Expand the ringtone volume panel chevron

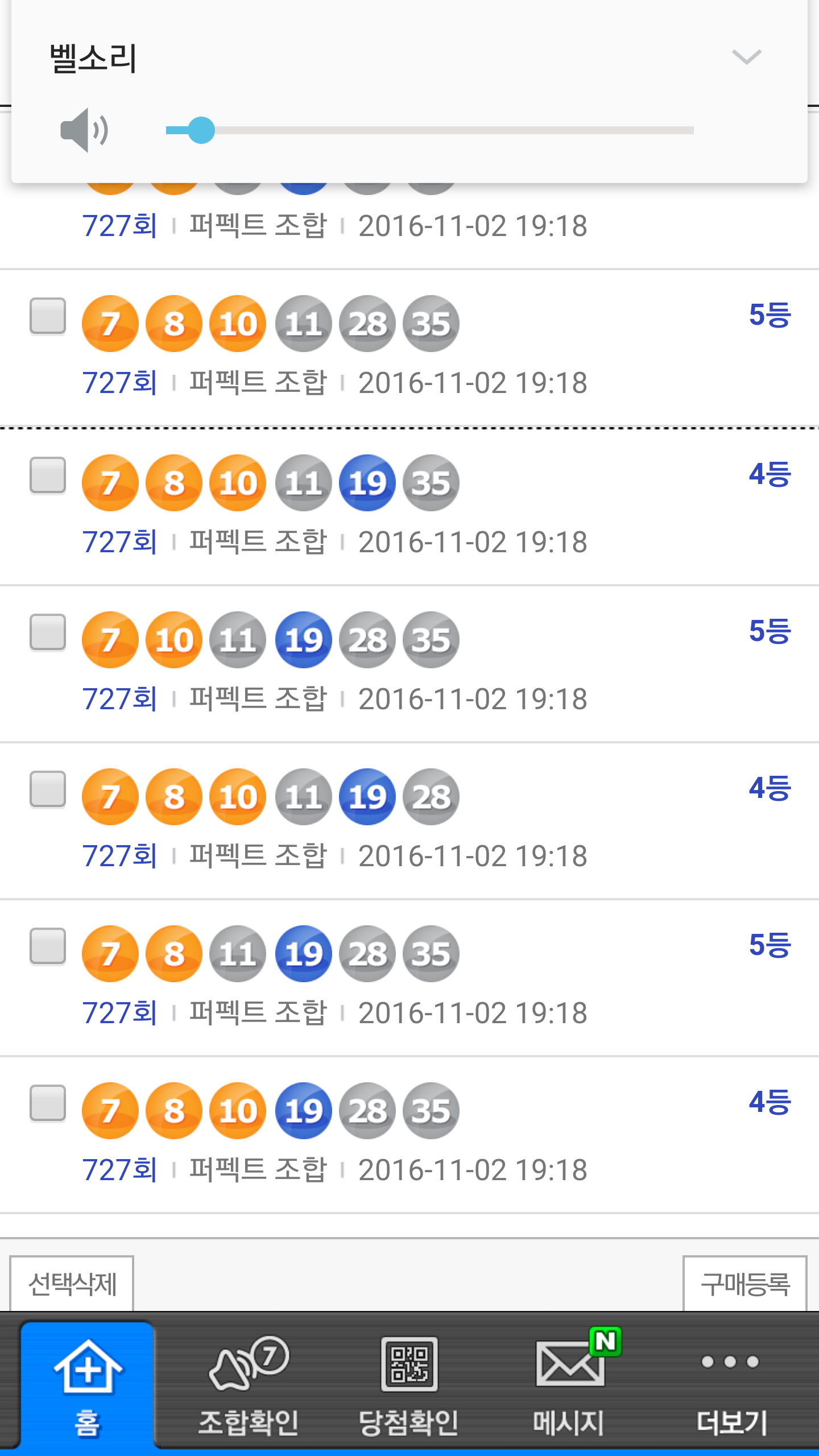[746, 57]
